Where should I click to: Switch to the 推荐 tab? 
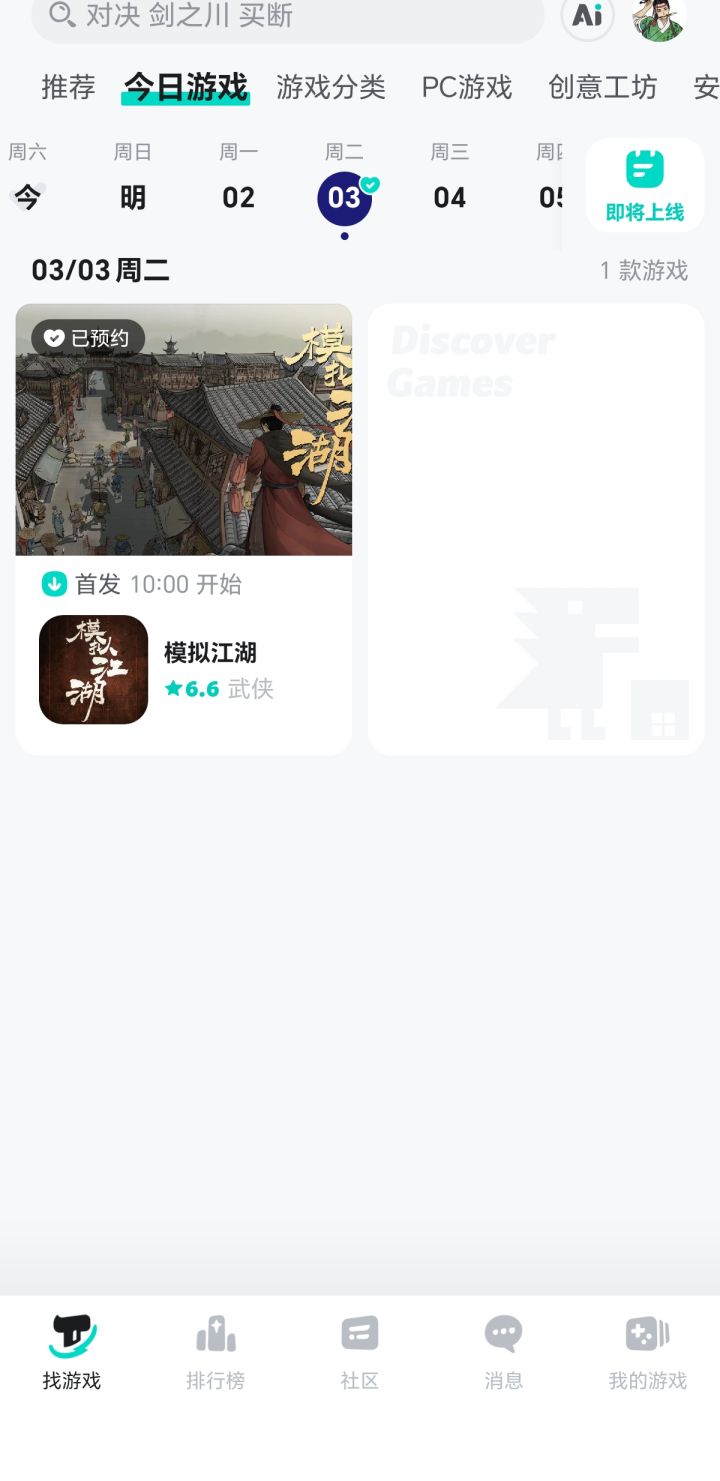pos(67,88)
